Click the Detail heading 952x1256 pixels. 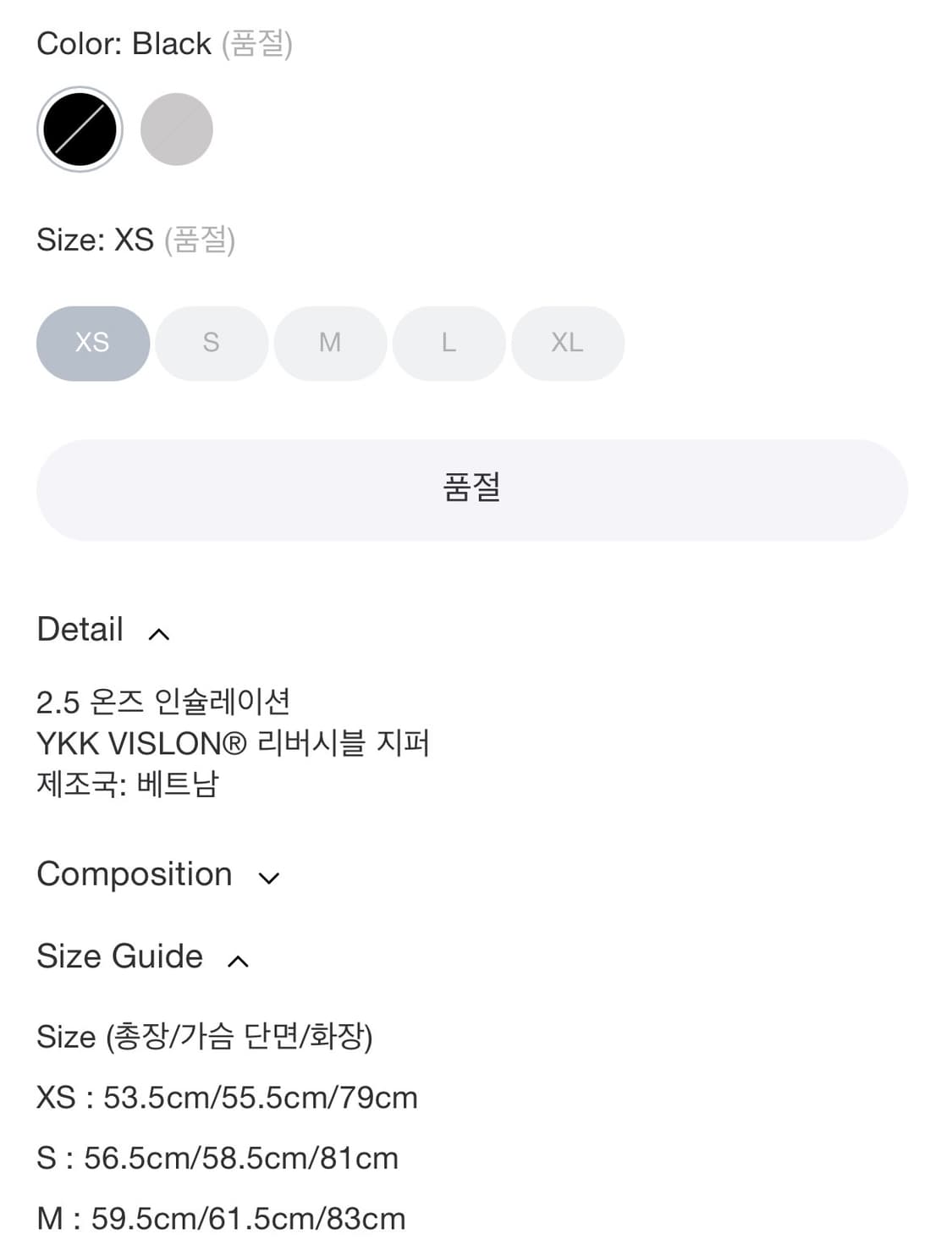click(x=79, y=628)
